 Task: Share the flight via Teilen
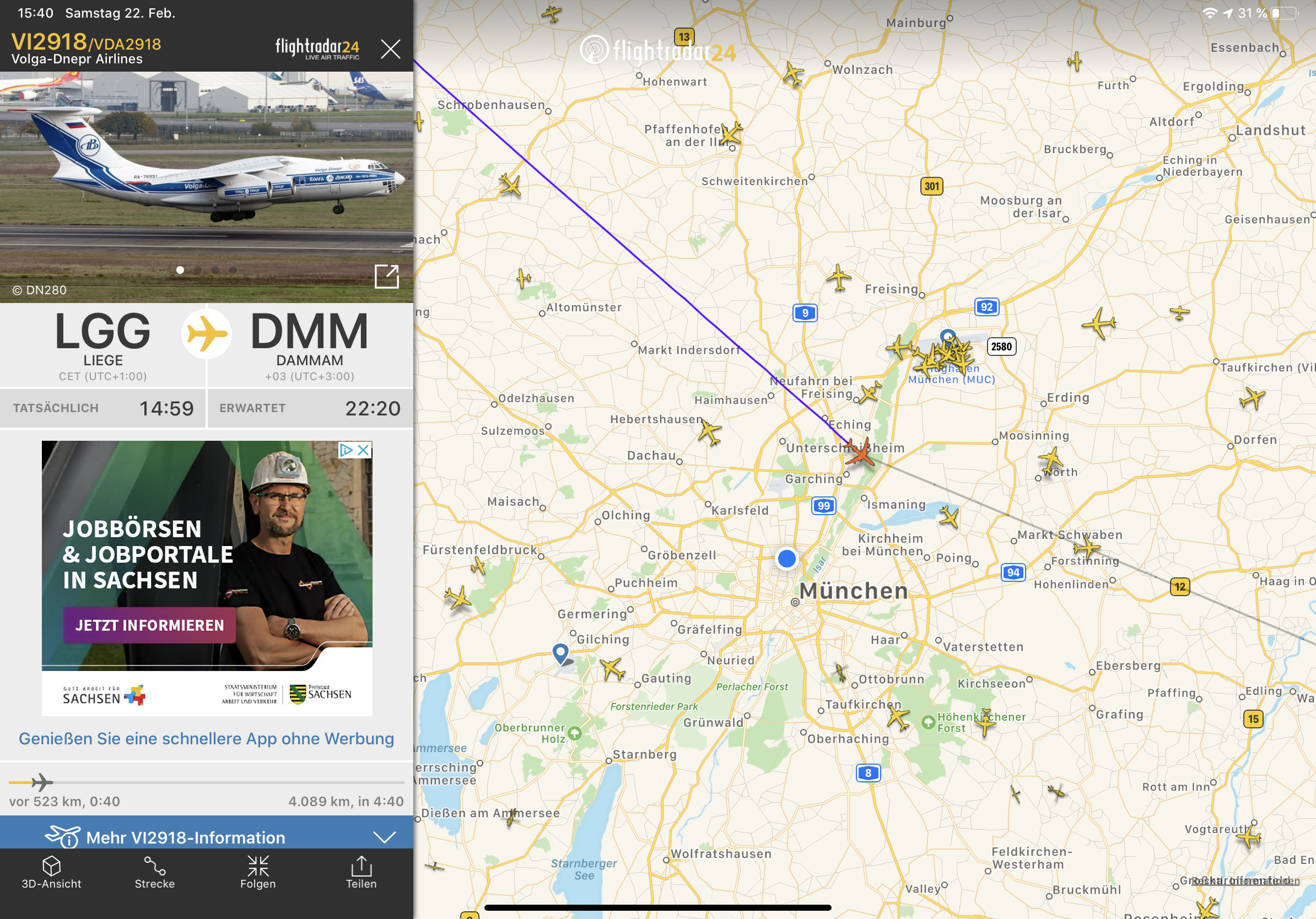point(361,872)
